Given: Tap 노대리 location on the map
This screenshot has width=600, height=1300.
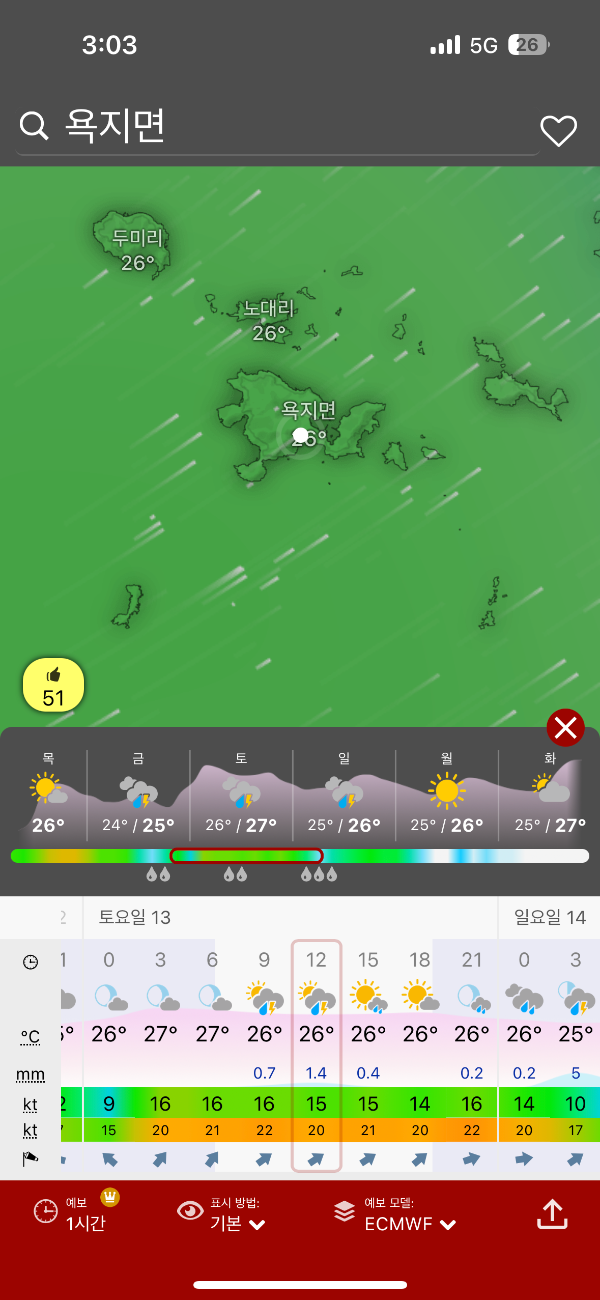Looking at the screenshot, I should pyautogui.click(x=269, y=320).
